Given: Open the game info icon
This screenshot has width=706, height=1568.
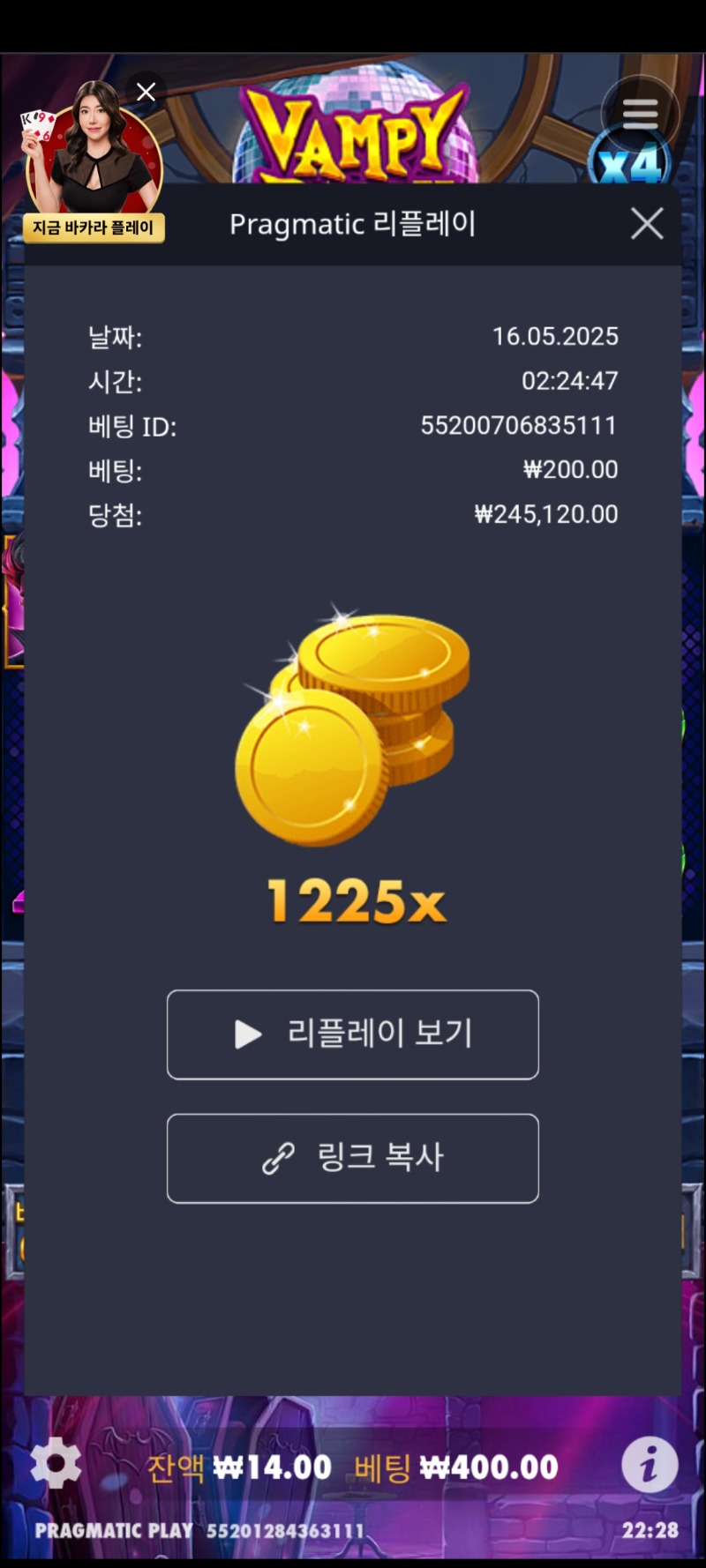Looking at the screenshot, I should [x=650, y=1465].
